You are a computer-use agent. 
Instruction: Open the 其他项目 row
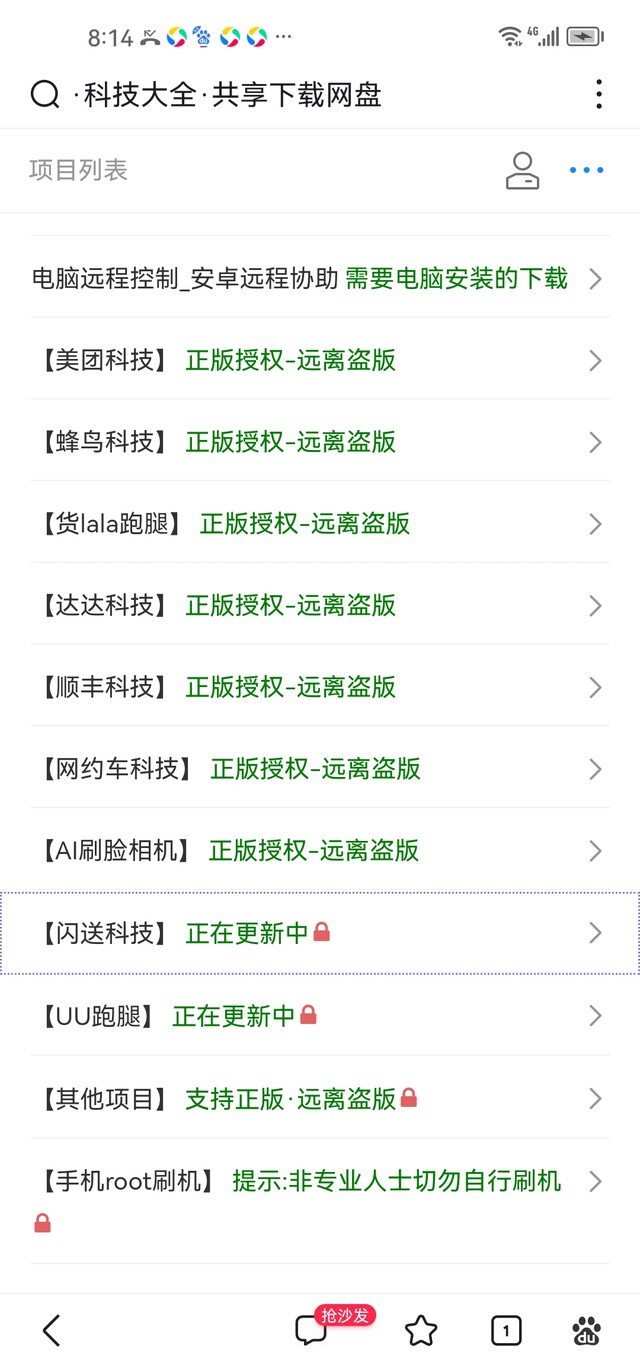[320, 1099]
